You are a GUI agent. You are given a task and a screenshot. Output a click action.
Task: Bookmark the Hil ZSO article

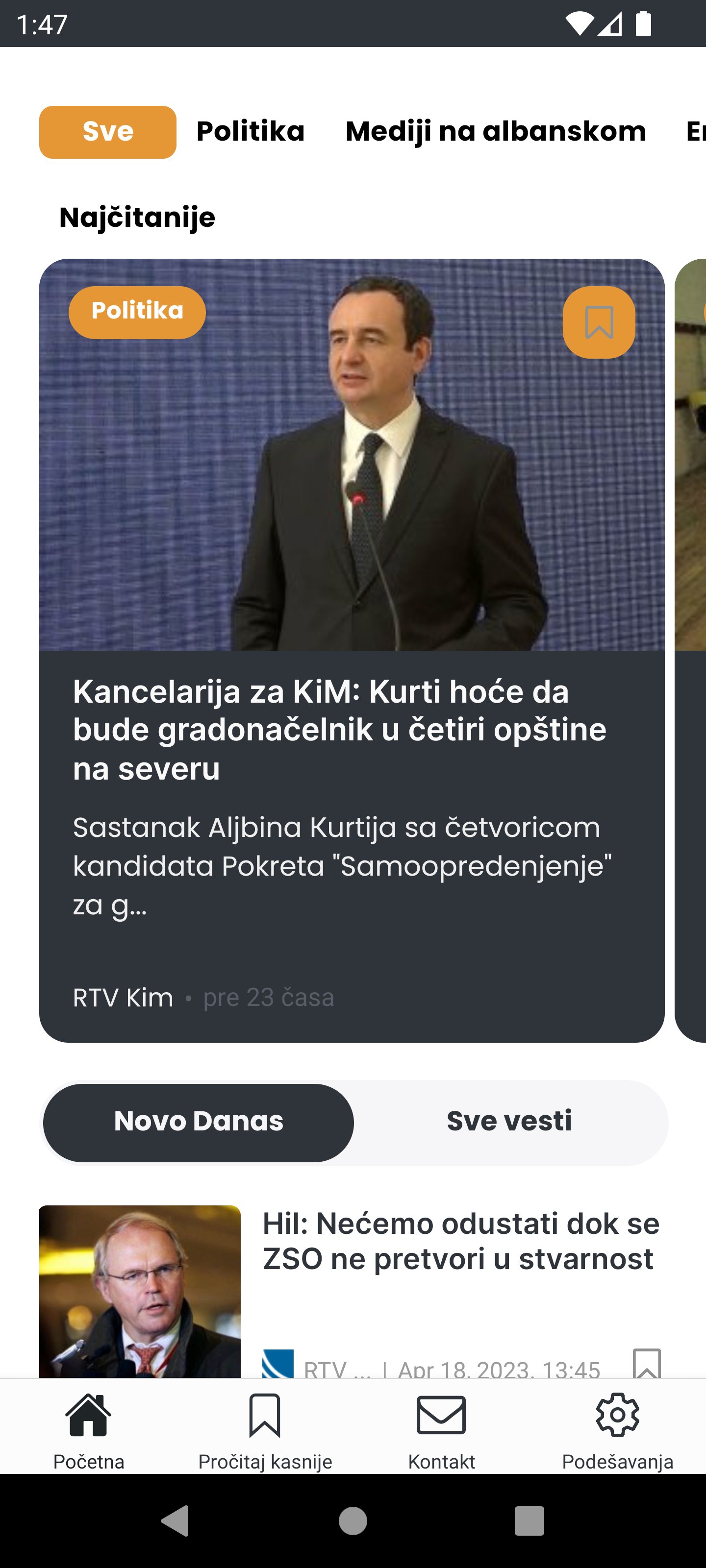(x=649, y=1367)
